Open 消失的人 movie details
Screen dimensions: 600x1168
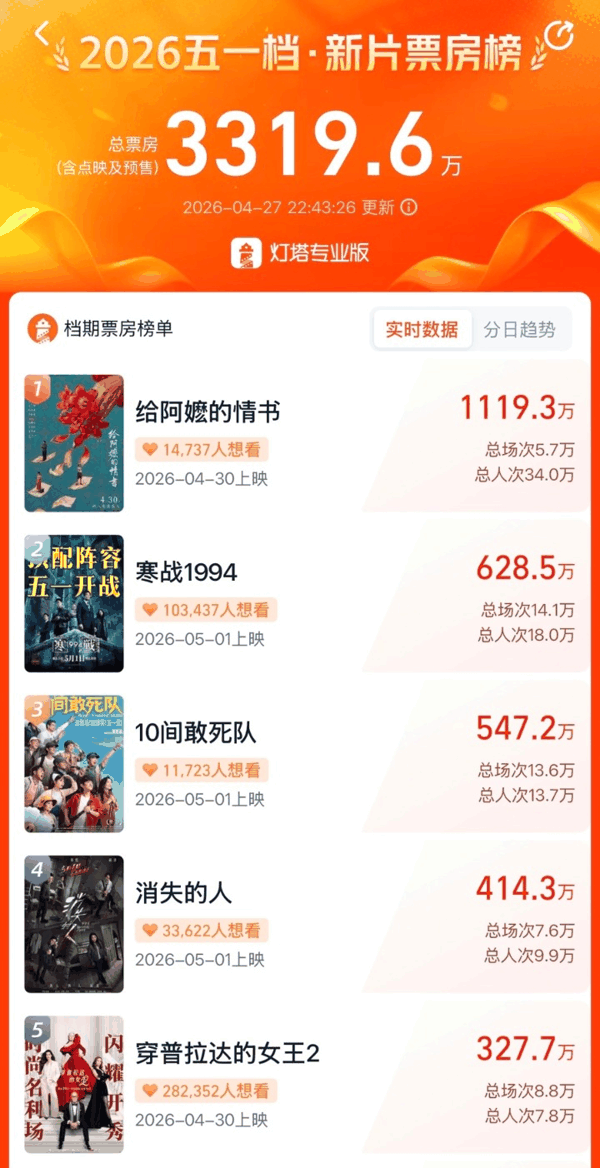(184, 893)
